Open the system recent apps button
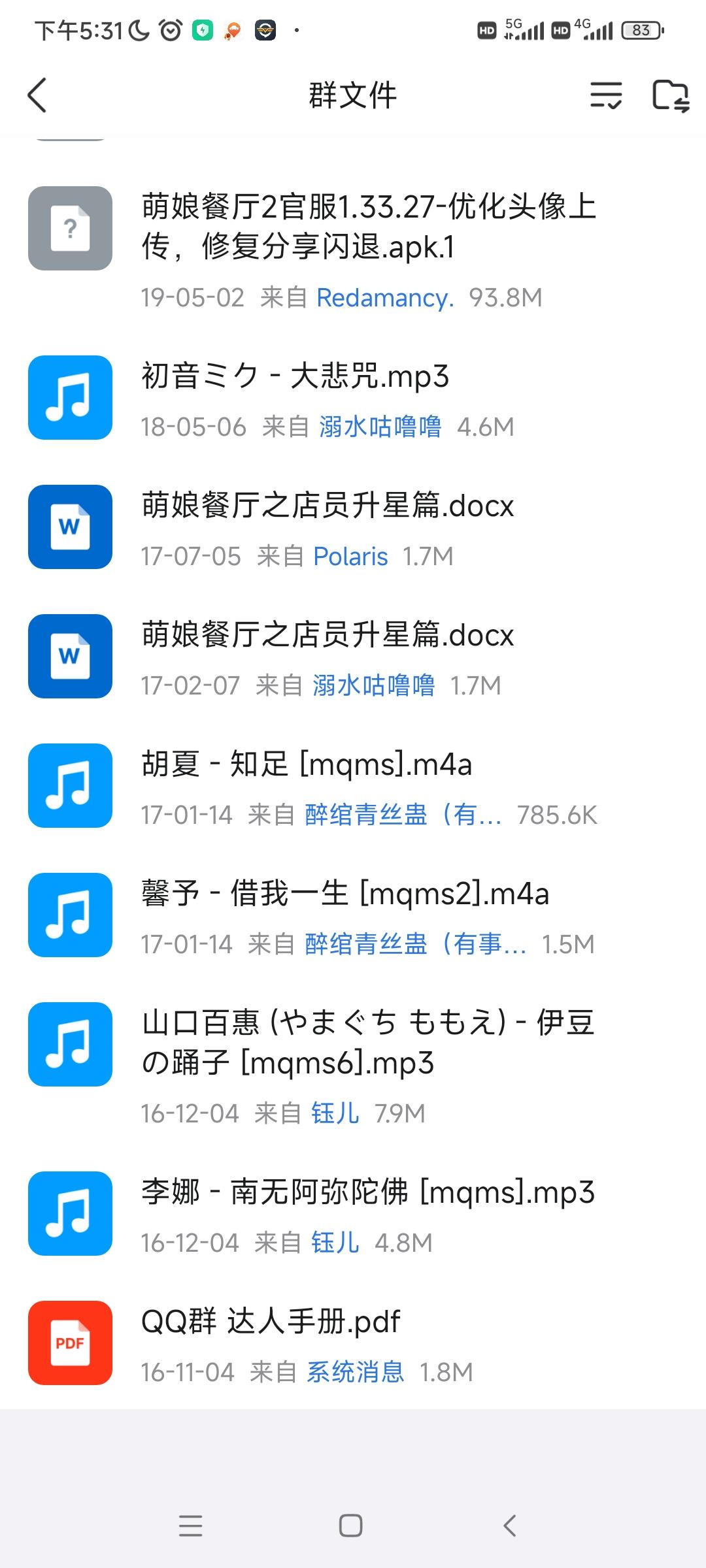This screenshot has height=1568, width=706. coord(190,1526)
